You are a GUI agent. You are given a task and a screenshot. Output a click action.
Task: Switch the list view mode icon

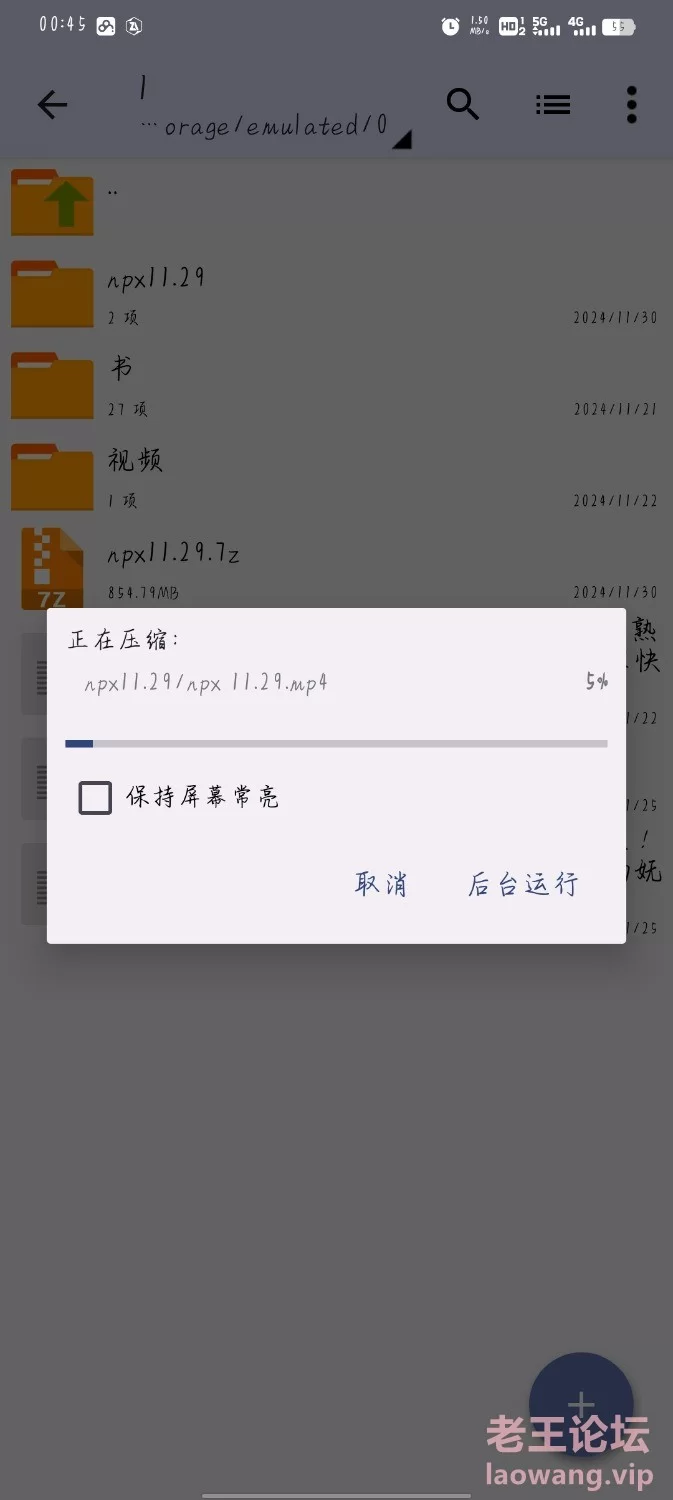552,104
